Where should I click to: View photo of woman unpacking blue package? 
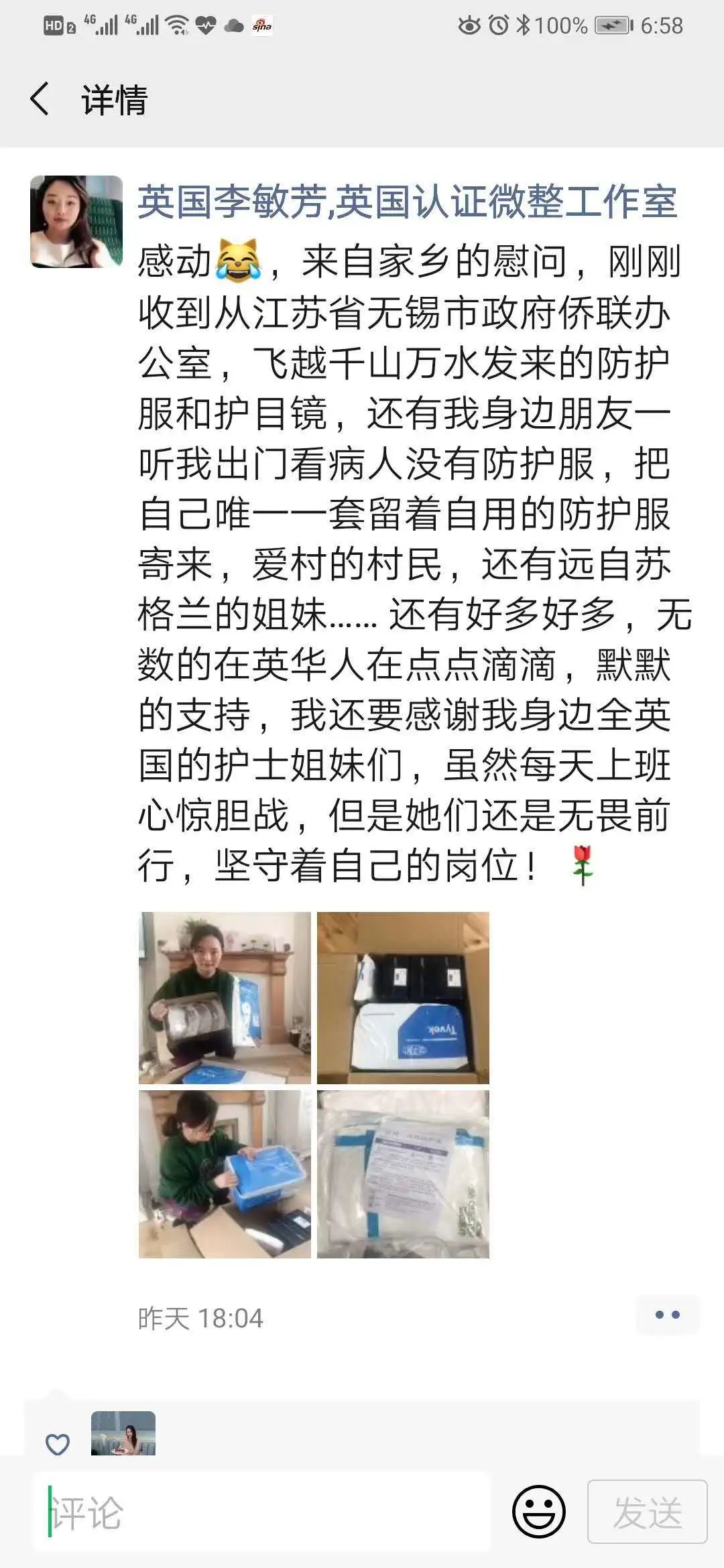pyautogui.click(x=225, y=1174)
